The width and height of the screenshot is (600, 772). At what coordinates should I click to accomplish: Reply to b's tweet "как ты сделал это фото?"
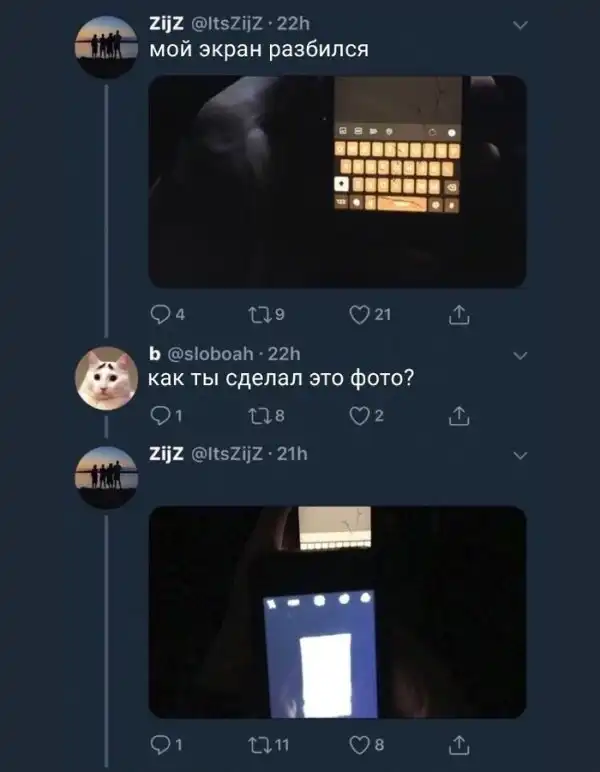pyautogui.click(x=159, y=415)
